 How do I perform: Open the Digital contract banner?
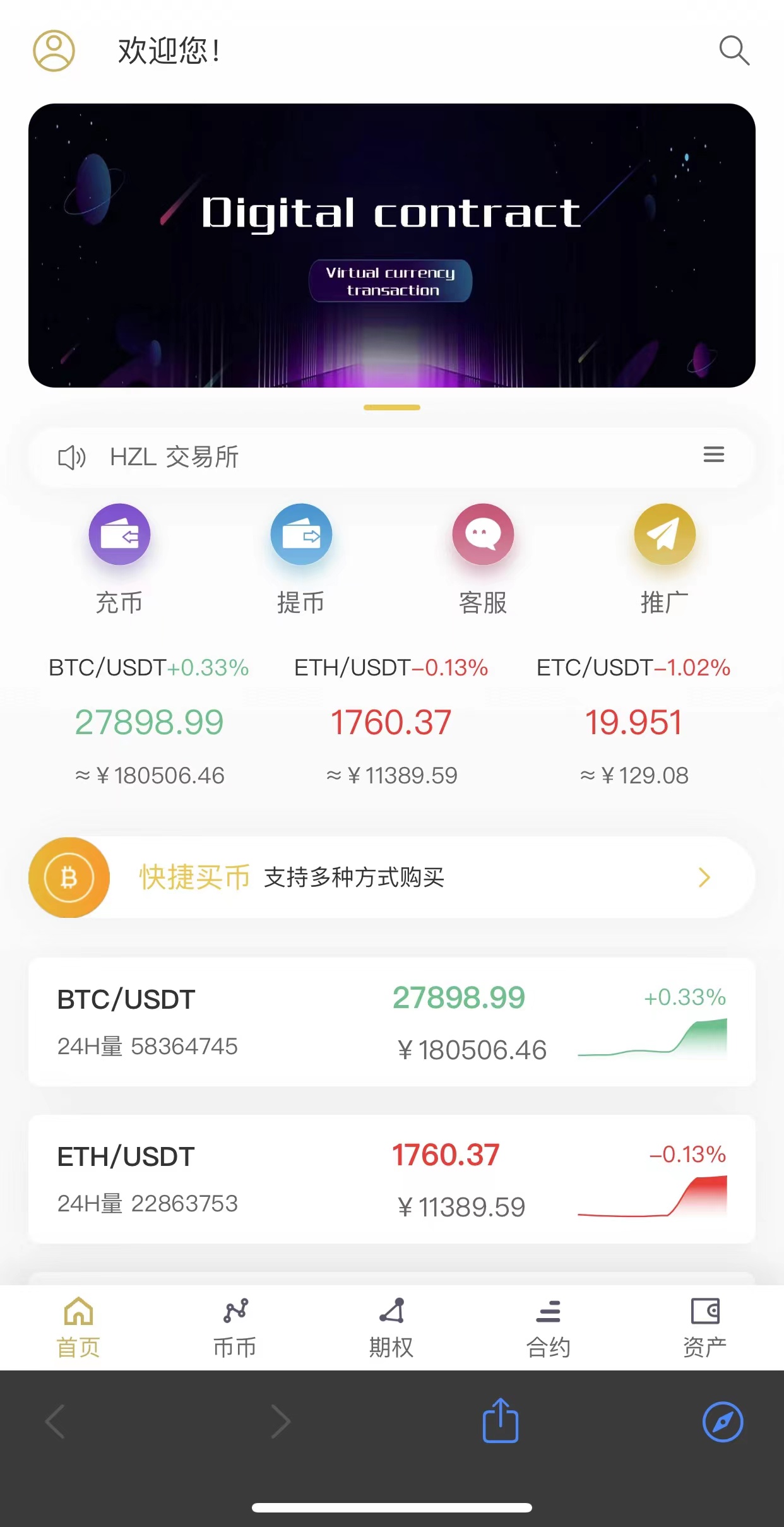(x=391, y=246)
